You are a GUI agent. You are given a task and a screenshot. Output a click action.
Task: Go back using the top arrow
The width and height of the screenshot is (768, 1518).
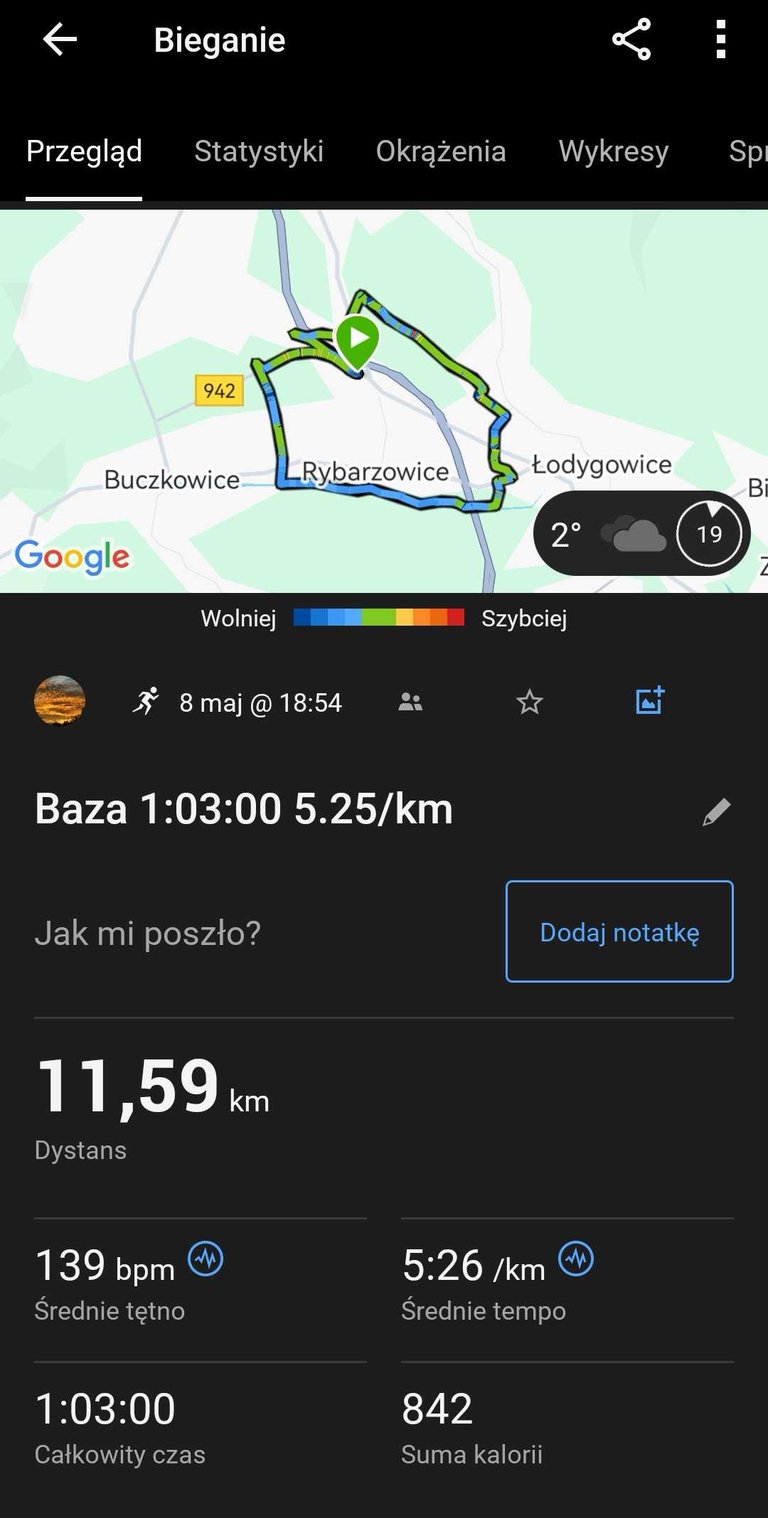point(60,40)
